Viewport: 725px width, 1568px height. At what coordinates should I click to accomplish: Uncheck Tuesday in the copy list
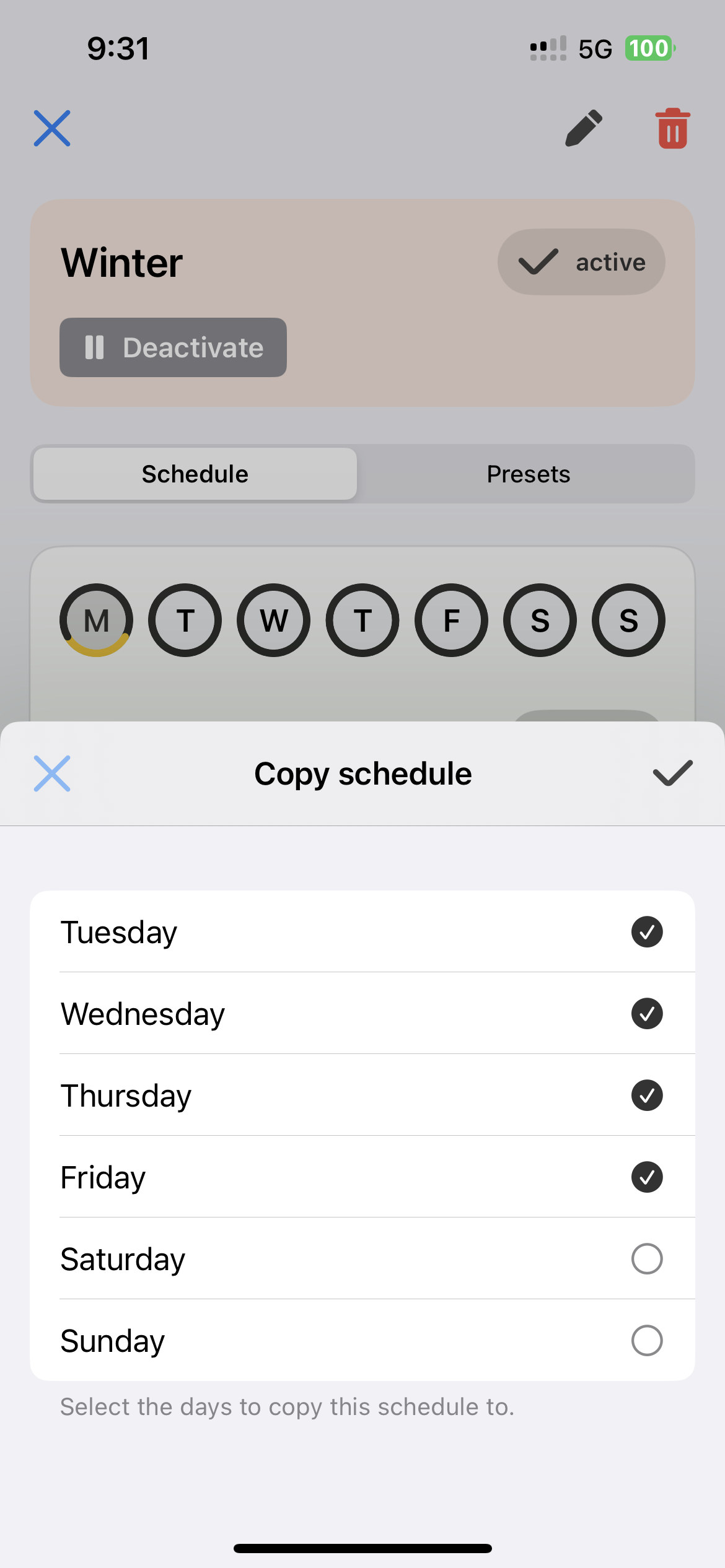coord(646,932)
